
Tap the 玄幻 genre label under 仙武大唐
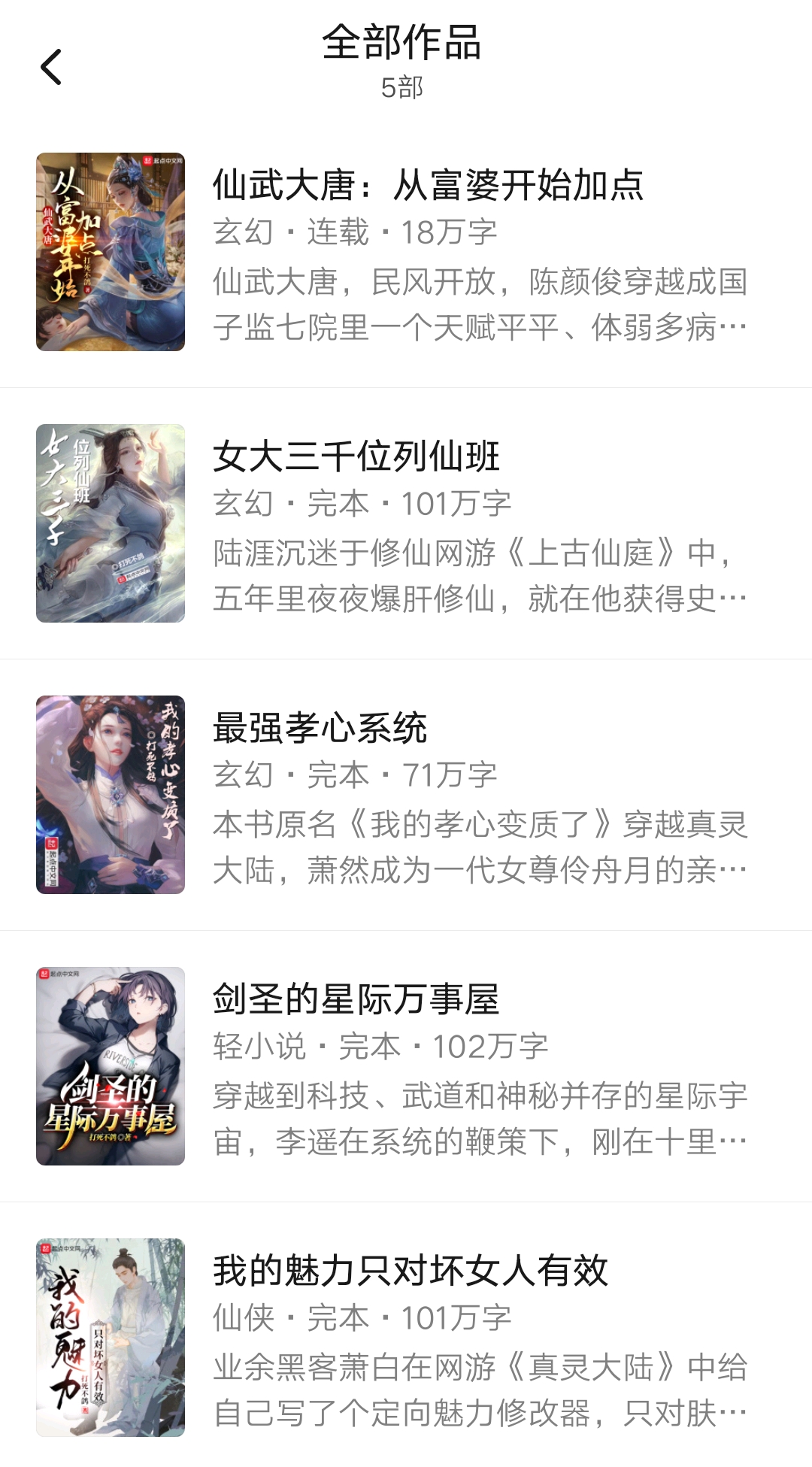(235, 231)
